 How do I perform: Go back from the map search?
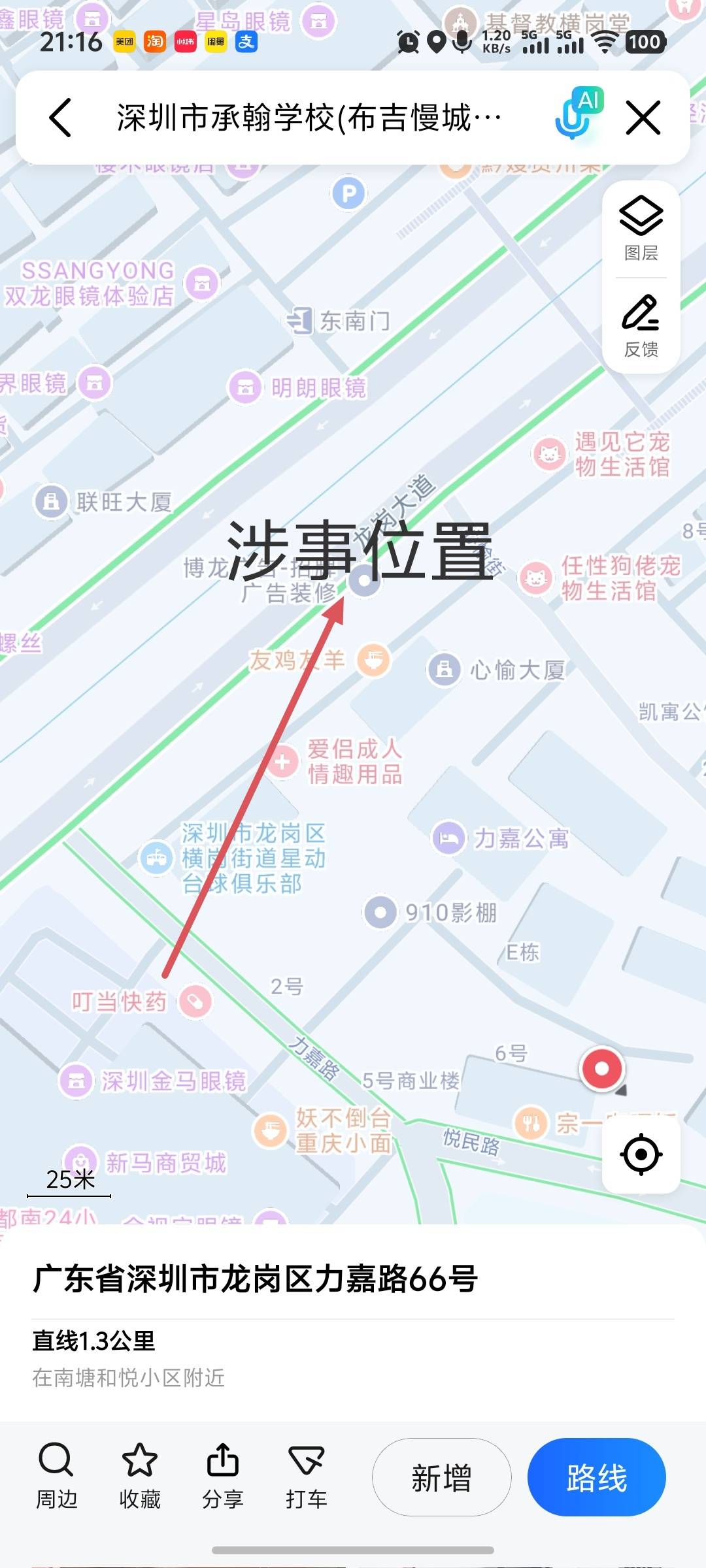pos(61,118)
